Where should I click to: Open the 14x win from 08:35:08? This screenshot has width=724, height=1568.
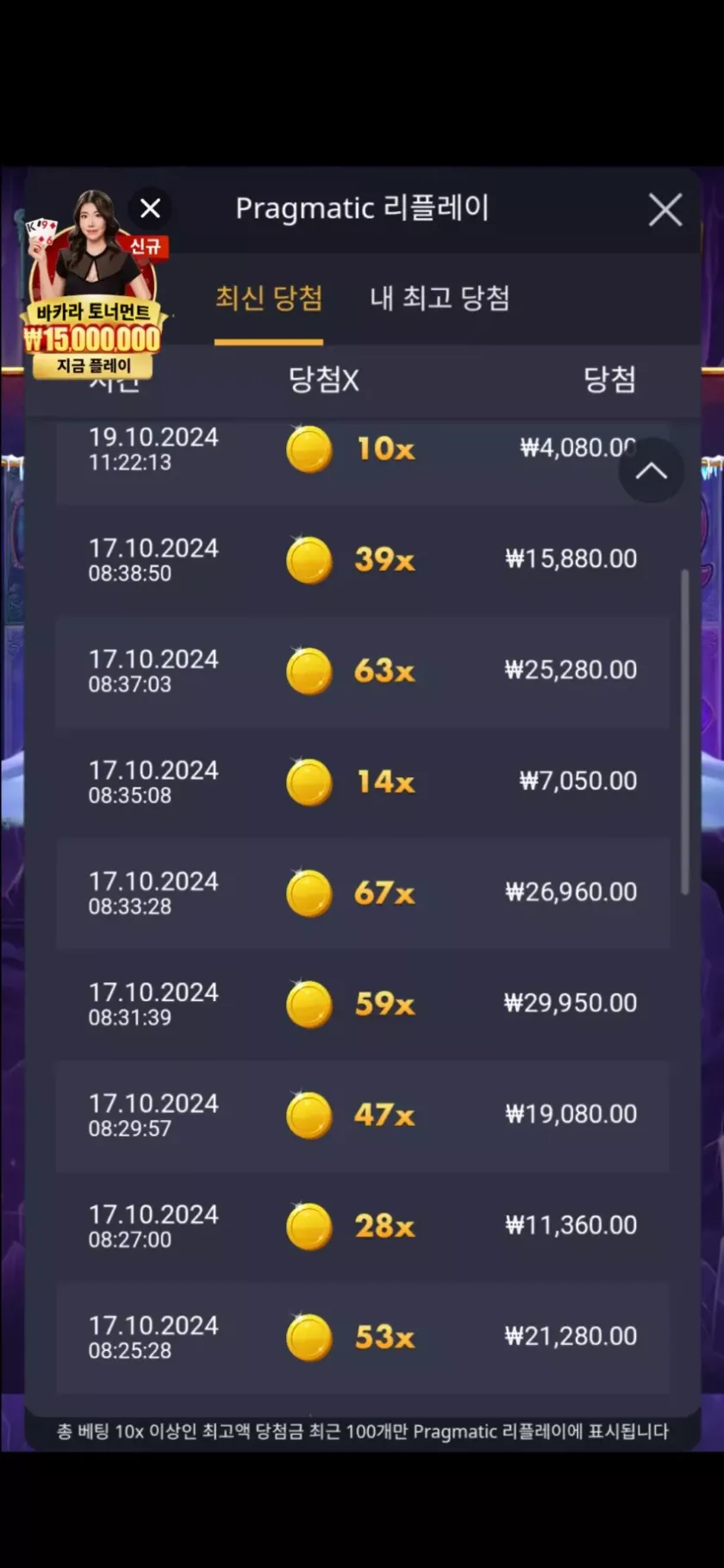(362, 782)
